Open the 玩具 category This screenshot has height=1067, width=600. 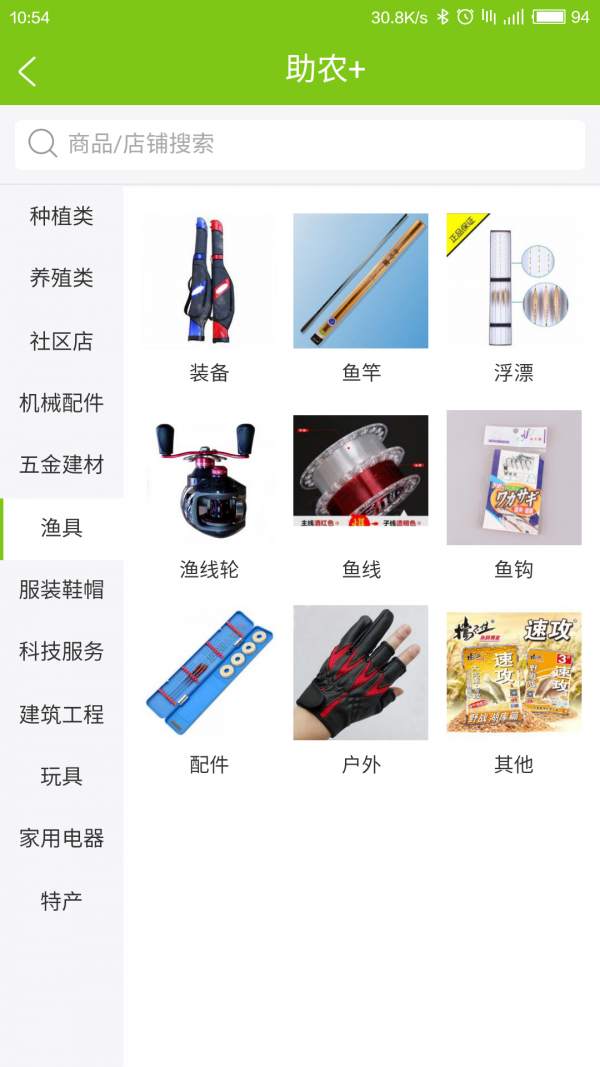coord(61,776)
